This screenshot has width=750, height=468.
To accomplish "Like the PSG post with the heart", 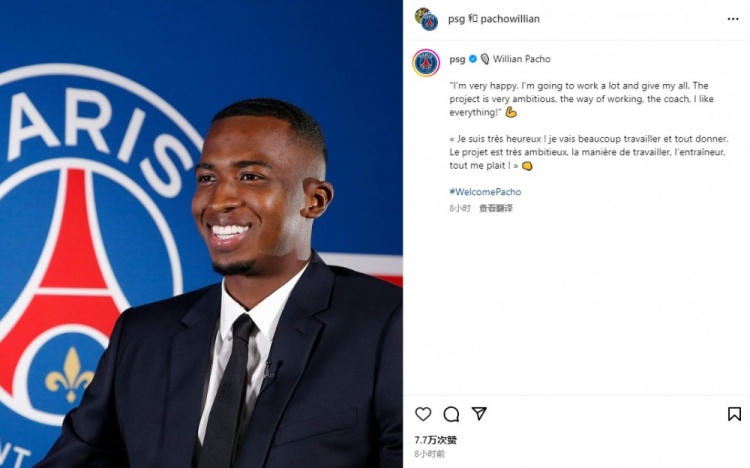I will 423,414.
